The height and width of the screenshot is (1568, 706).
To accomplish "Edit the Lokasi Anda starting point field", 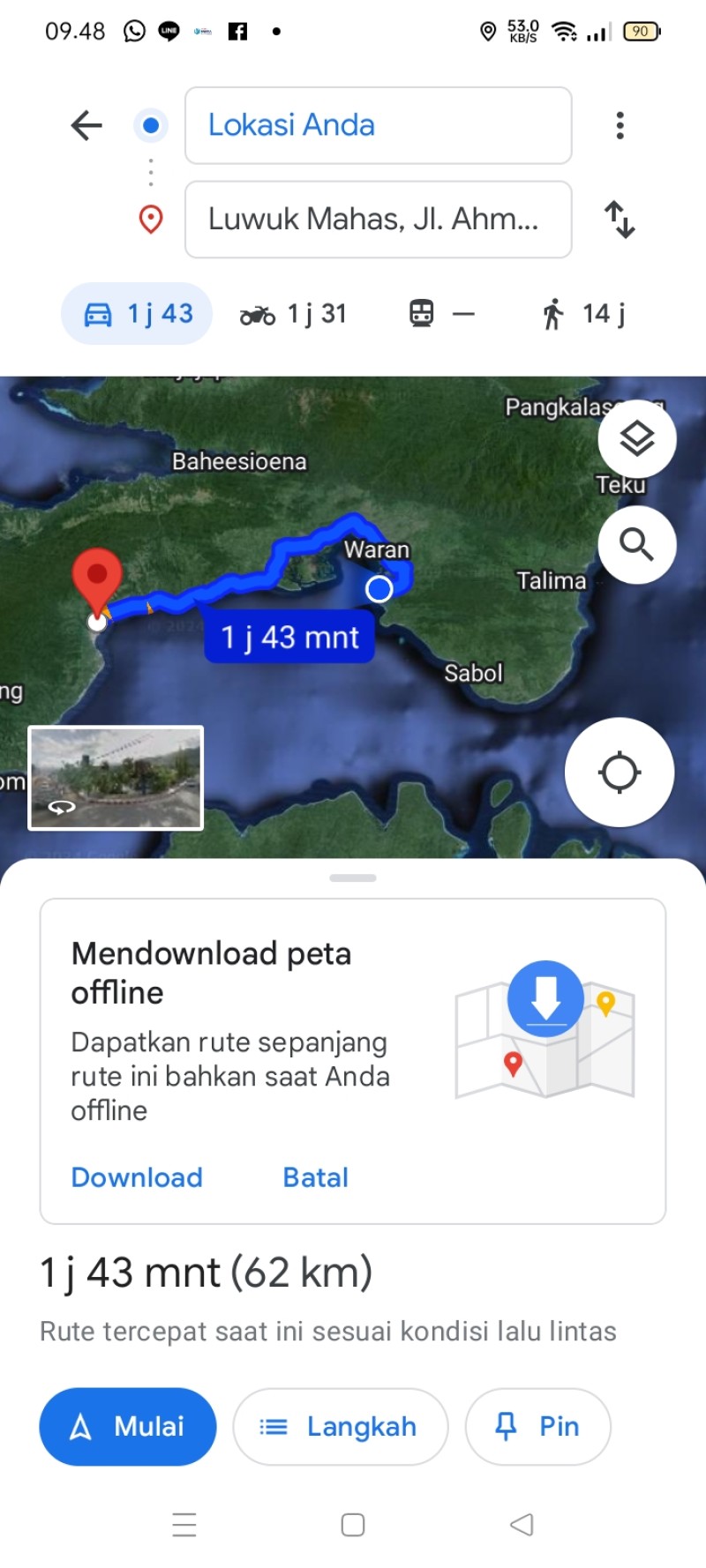I will (x=378, y=125).
